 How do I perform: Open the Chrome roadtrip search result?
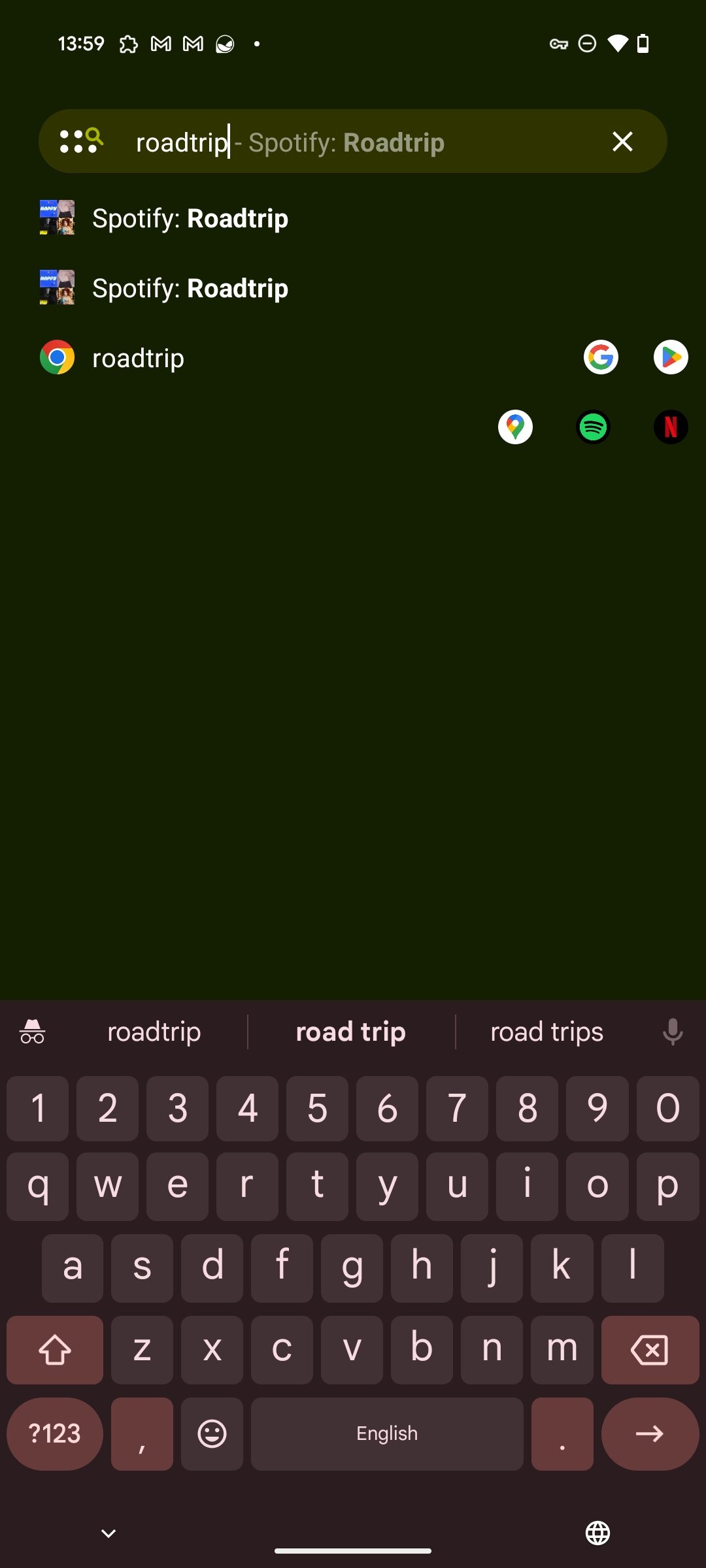(137, 358)
